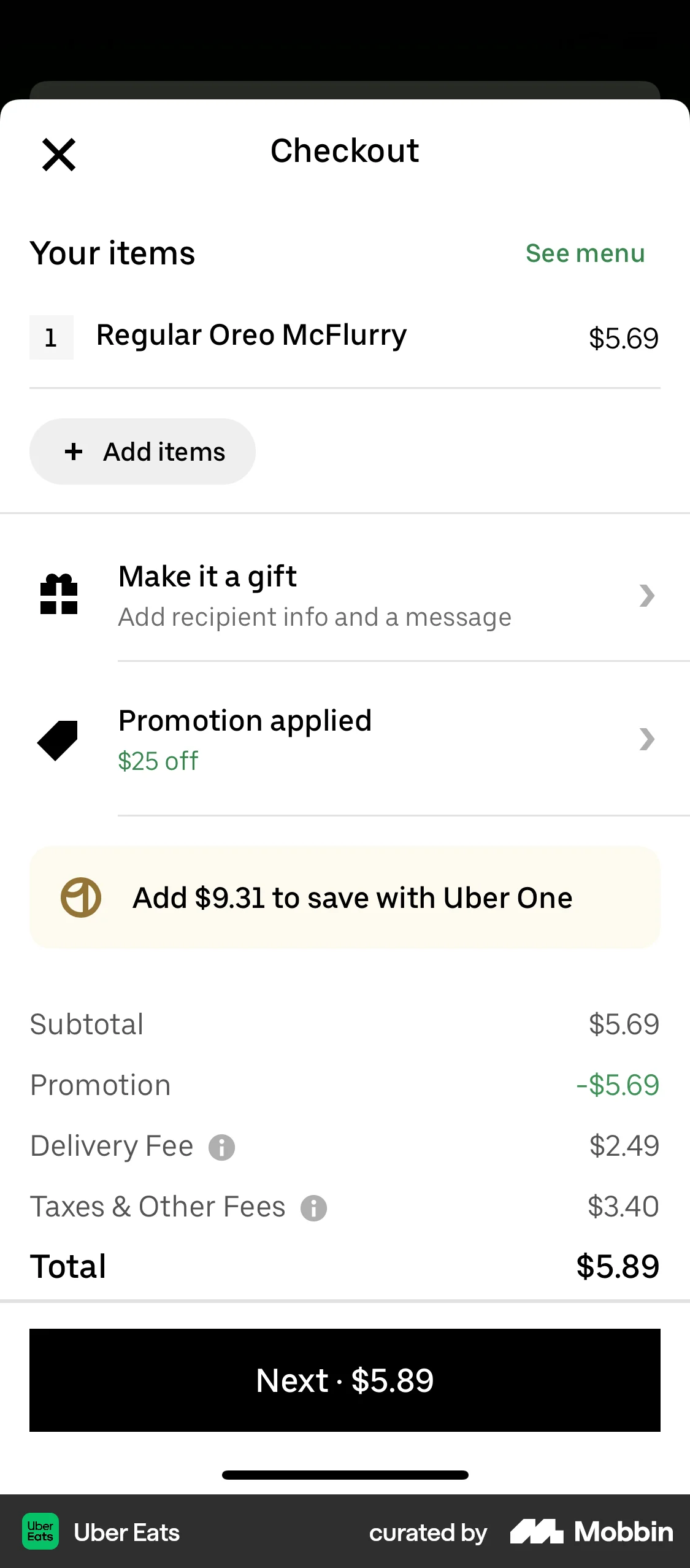Image resolution: width=690 pixels, height=1568 pixels.
Task: Click the gift box icon
Action: pyautogui.click(x=58, y=594)
